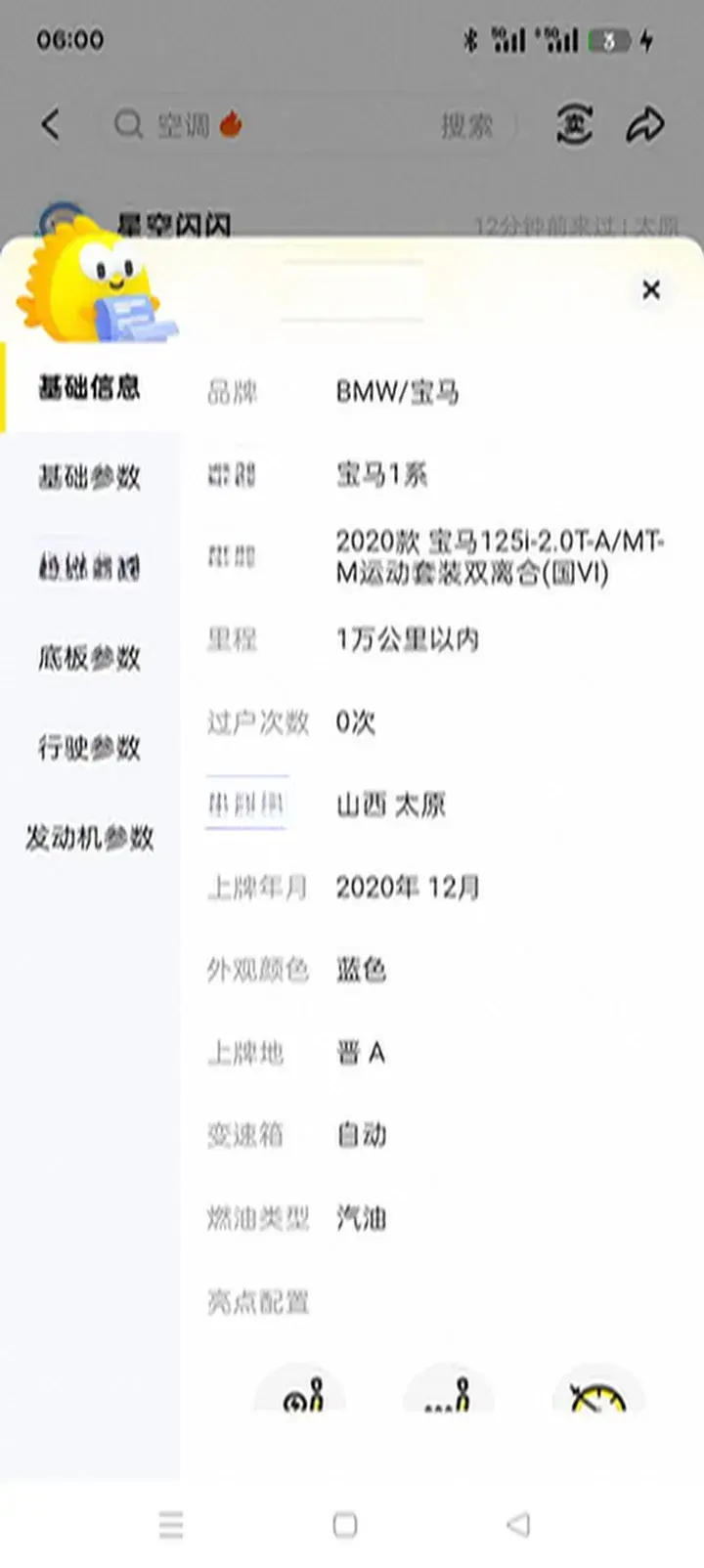Image resolution: width=704 pixels, height=1568 pixels.
Task: Switch to the 基础参数 tab
Action: pos(89,477)
